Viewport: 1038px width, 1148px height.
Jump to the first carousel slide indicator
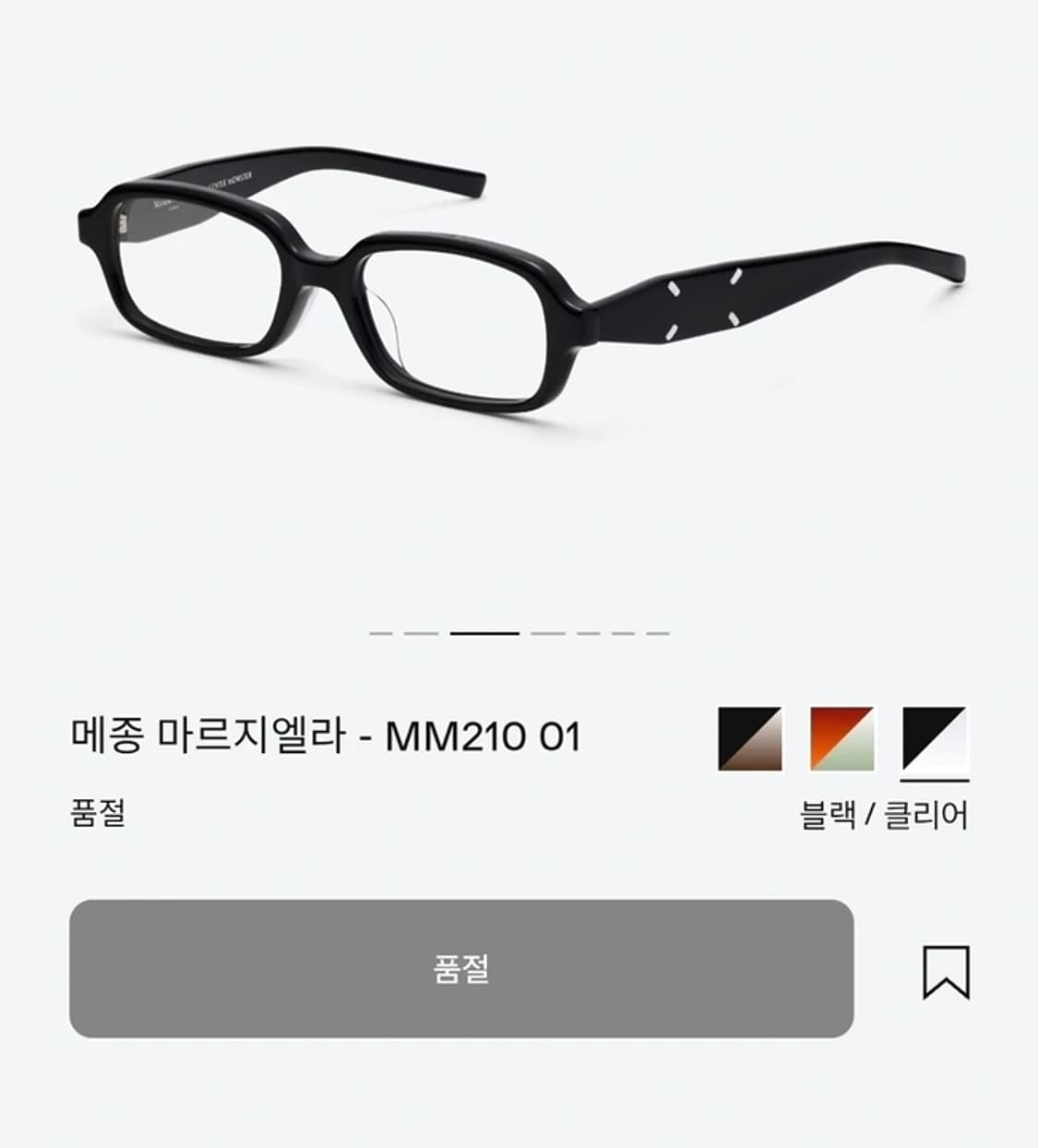[x=381, y=633]
